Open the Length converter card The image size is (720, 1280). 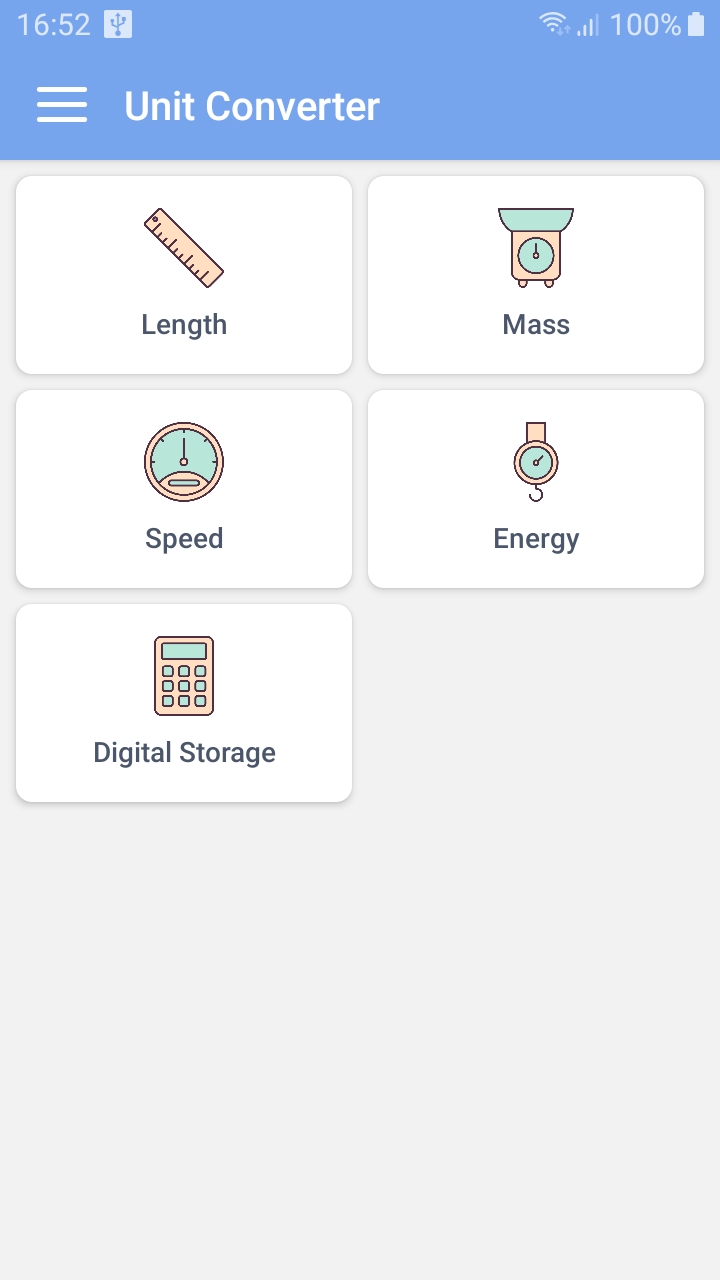click(x=184, y=275)
